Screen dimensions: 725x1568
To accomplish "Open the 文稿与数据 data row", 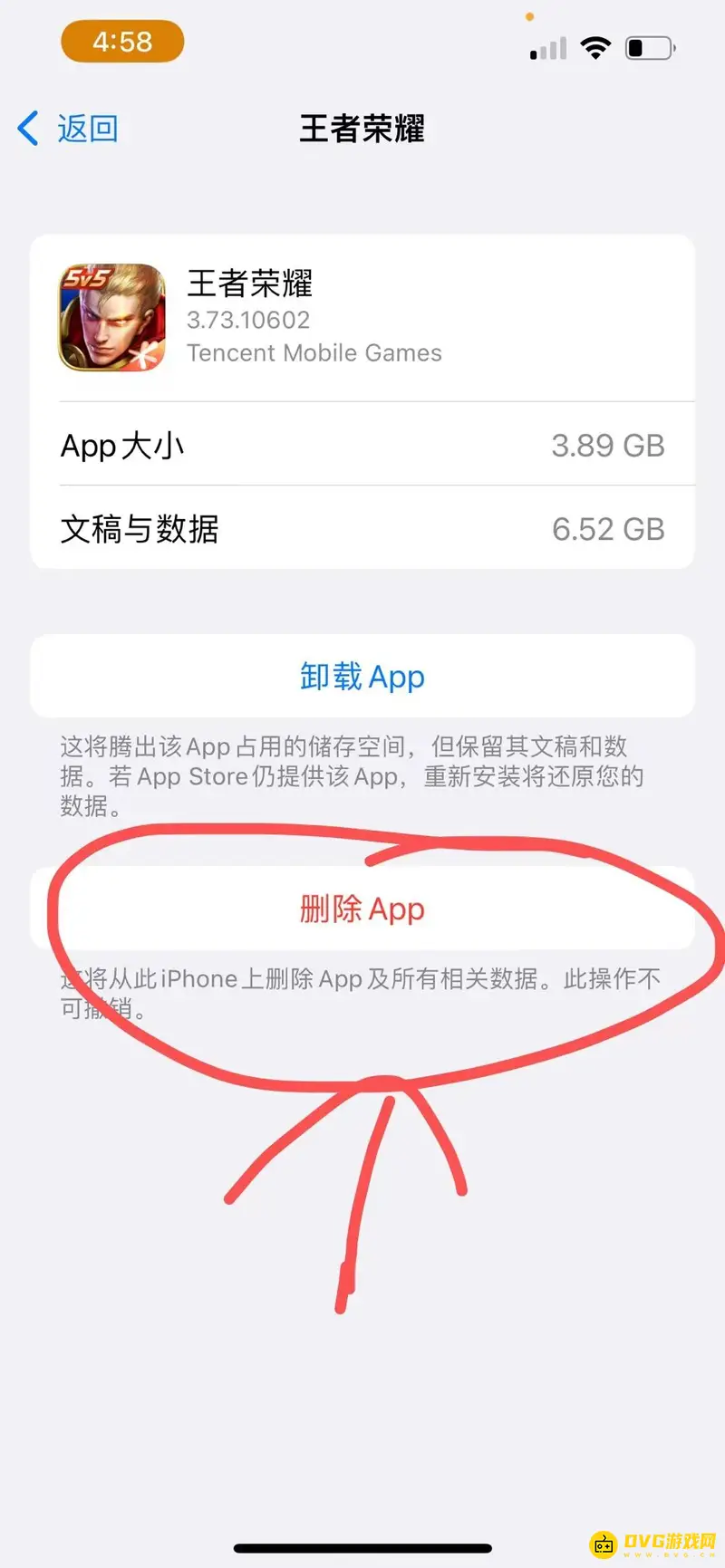I will click(362, 530).
